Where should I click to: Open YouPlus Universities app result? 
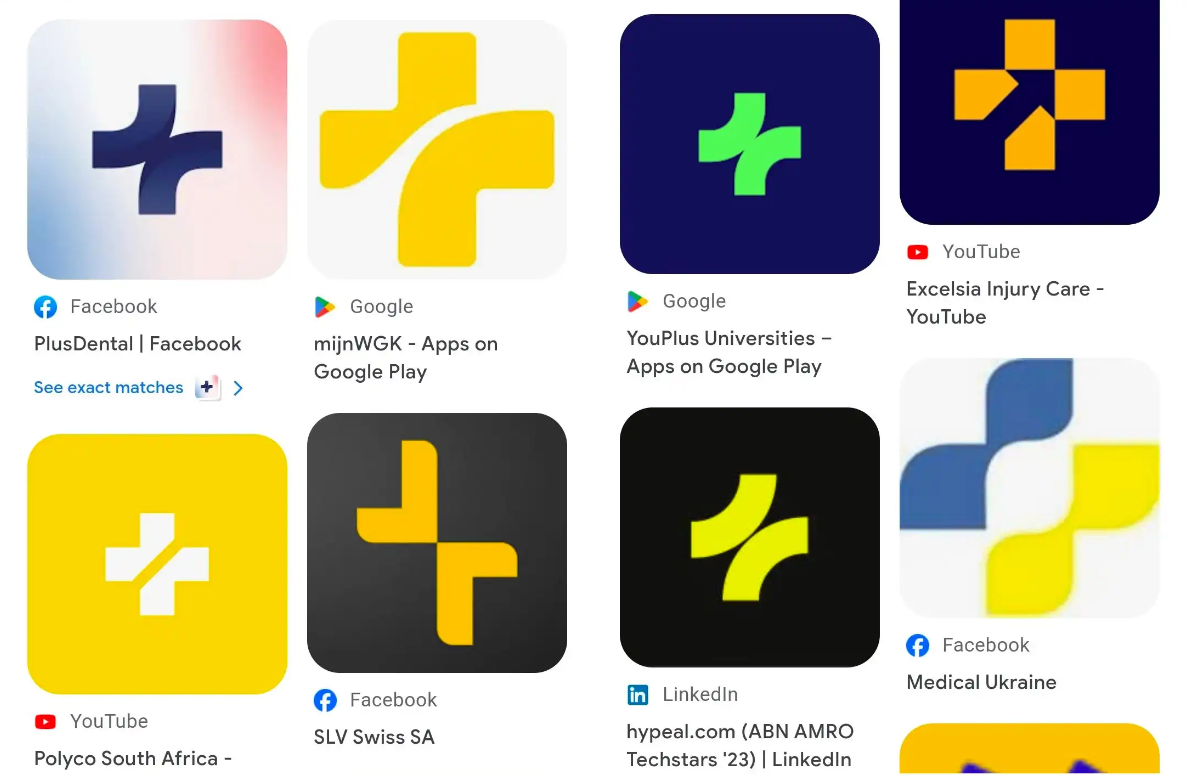click(x=728, y=352)
